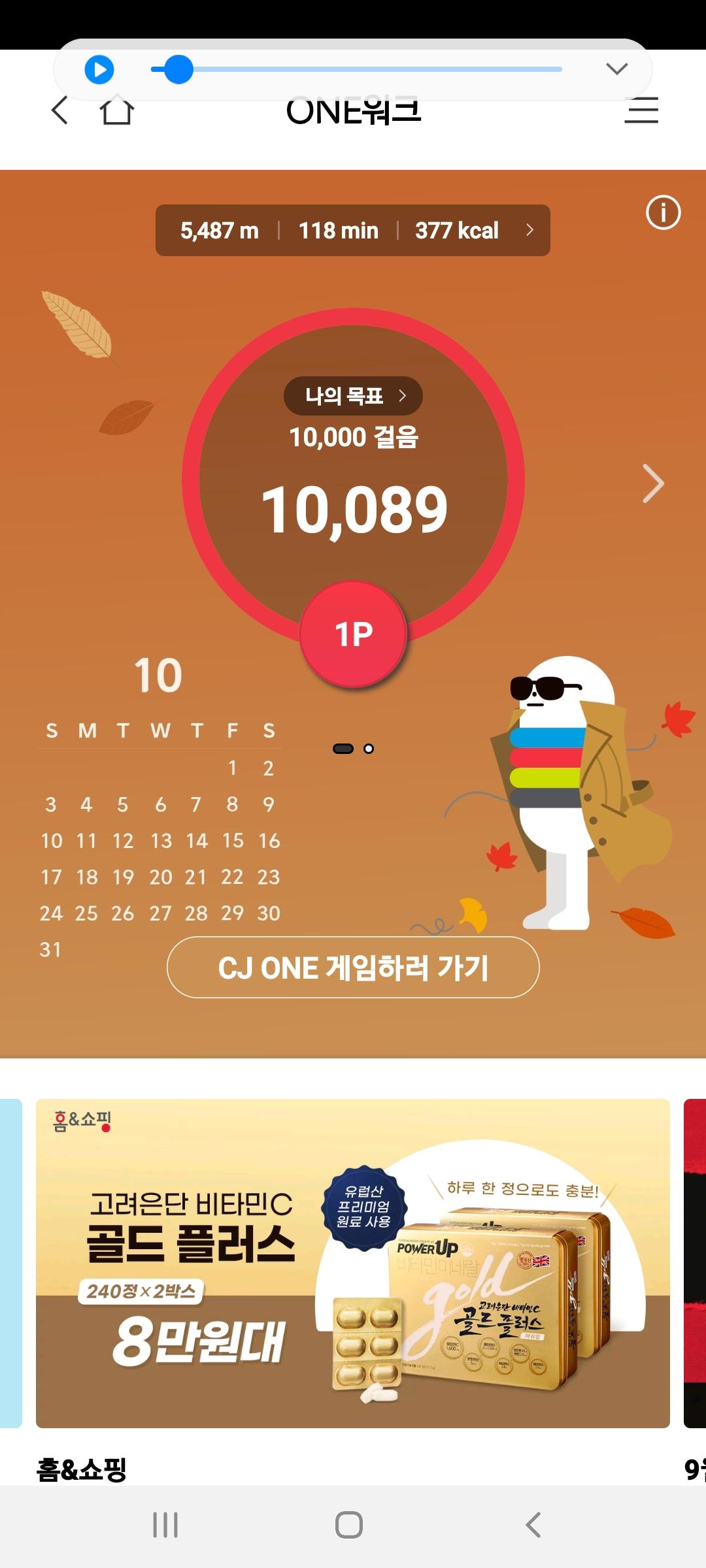
Task: Play the floating media player
Action: [x=99, y=69]
